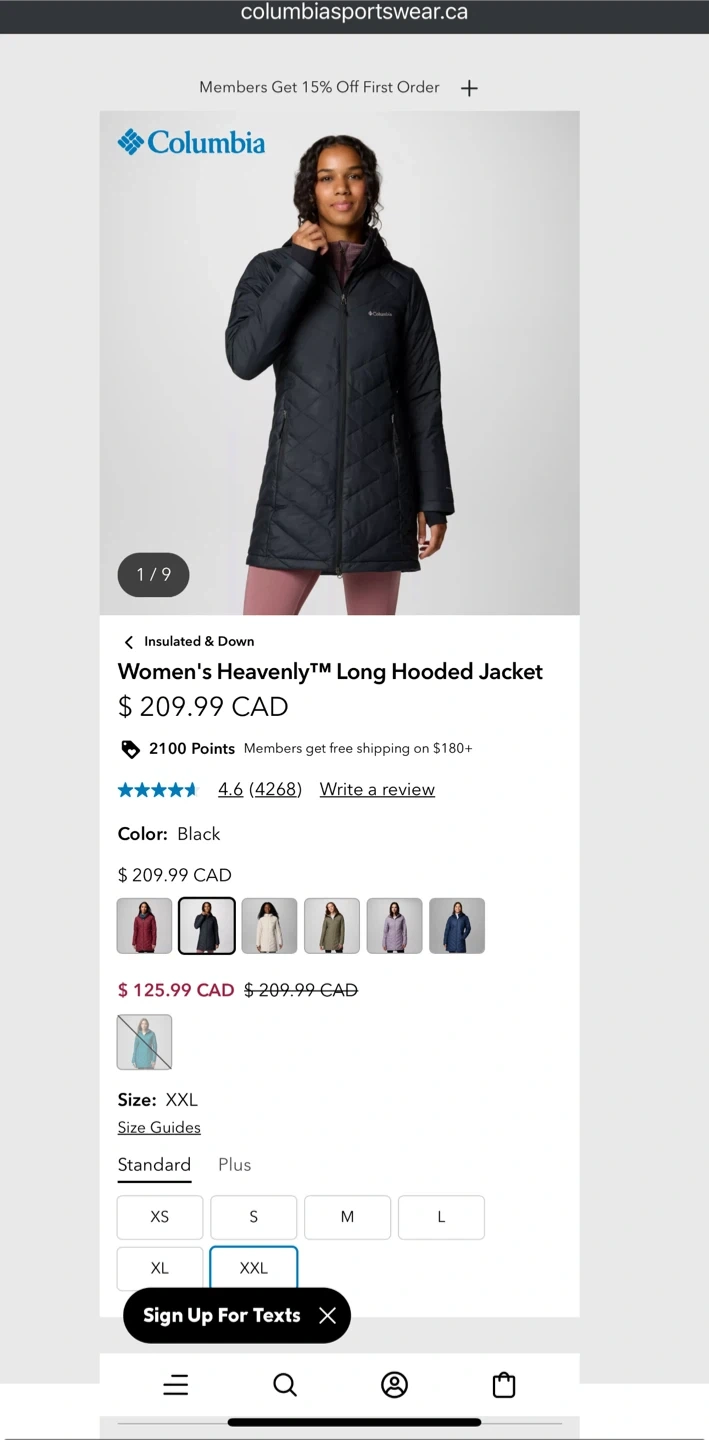This screenshot has height=1440, width=709.
Task: Open the 4.6 (4268) reviews link
Action: click(x=260, y=789)
